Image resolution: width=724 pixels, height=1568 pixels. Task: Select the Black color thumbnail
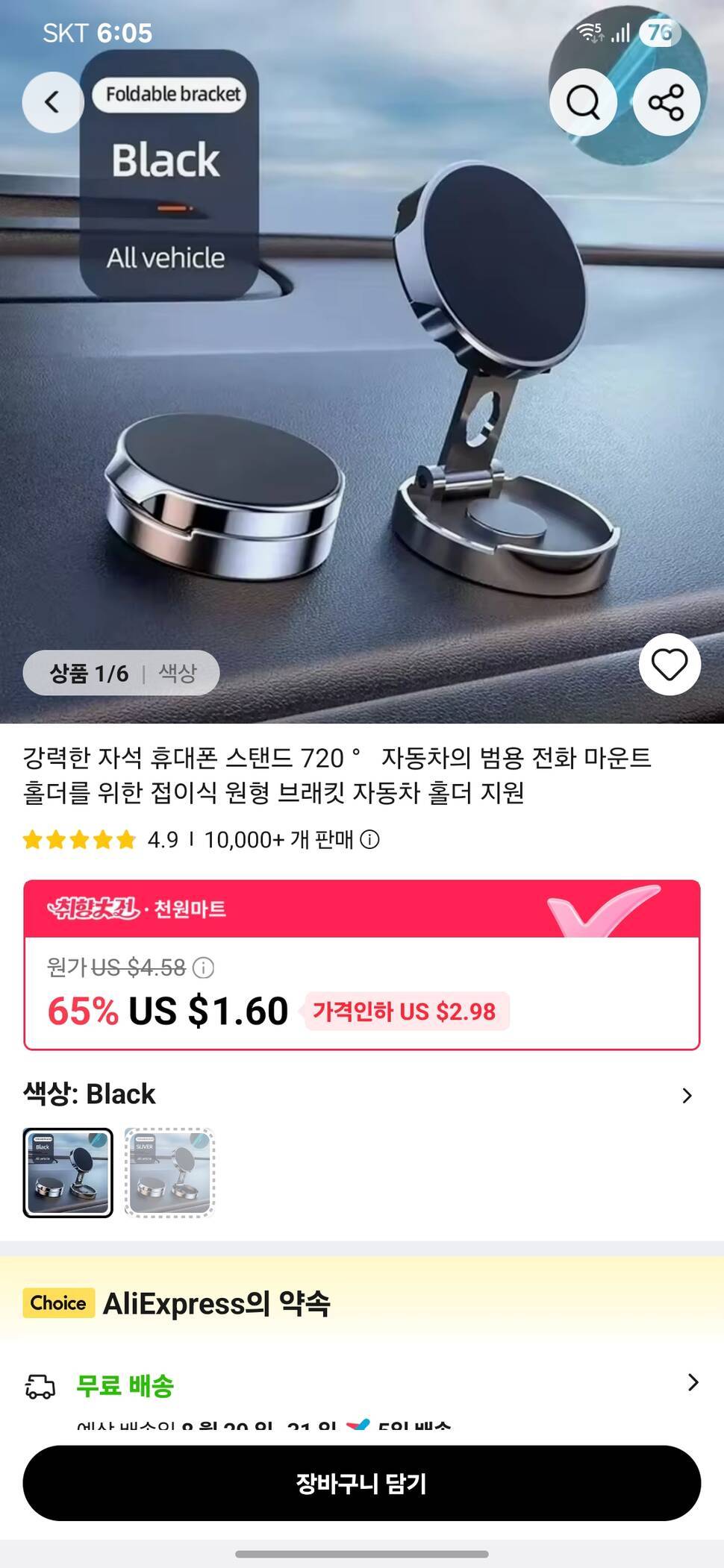pos(68,1173)
